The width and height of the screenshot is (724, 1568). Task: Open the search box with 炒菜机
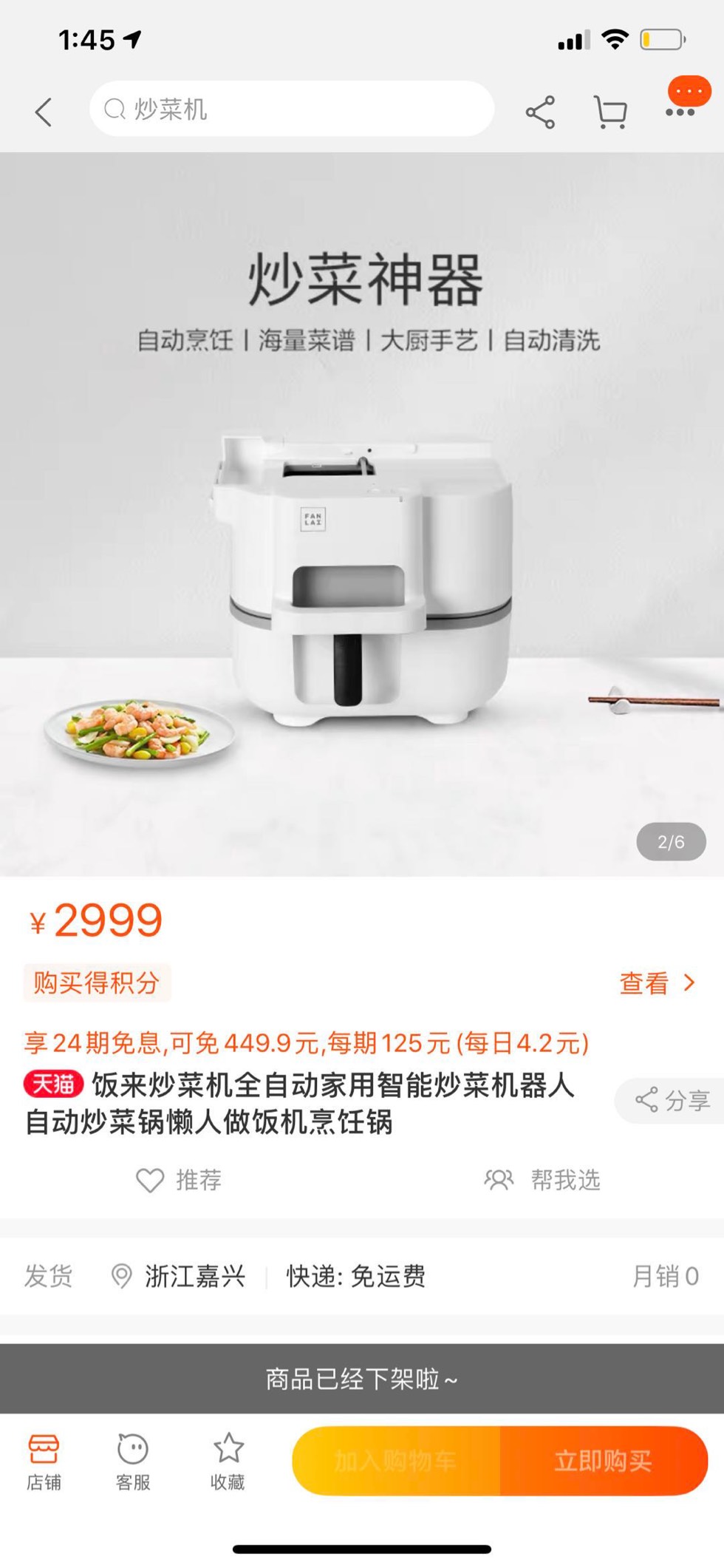click(x=292, y=109)
